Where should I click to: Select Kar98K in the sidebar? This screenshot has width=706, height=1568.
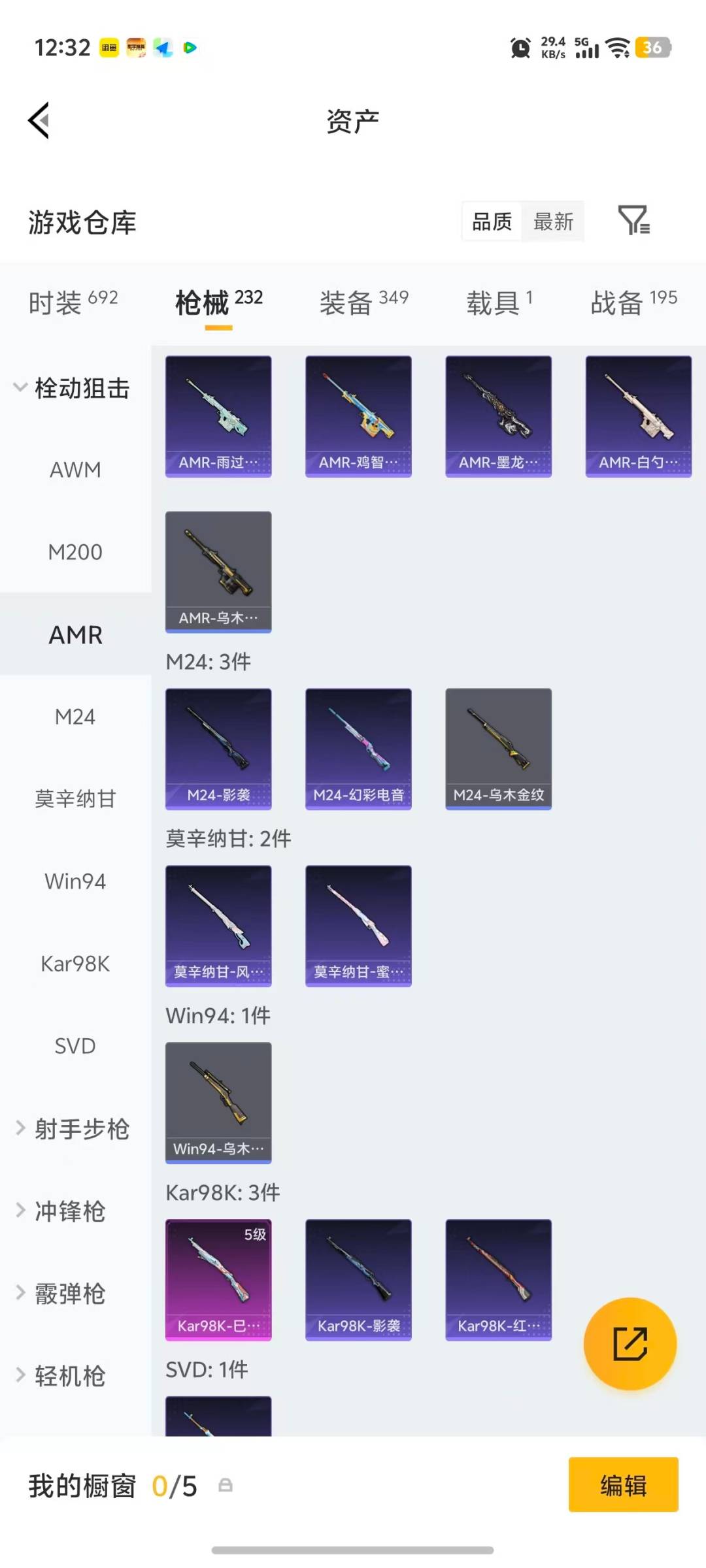(75, 963)
